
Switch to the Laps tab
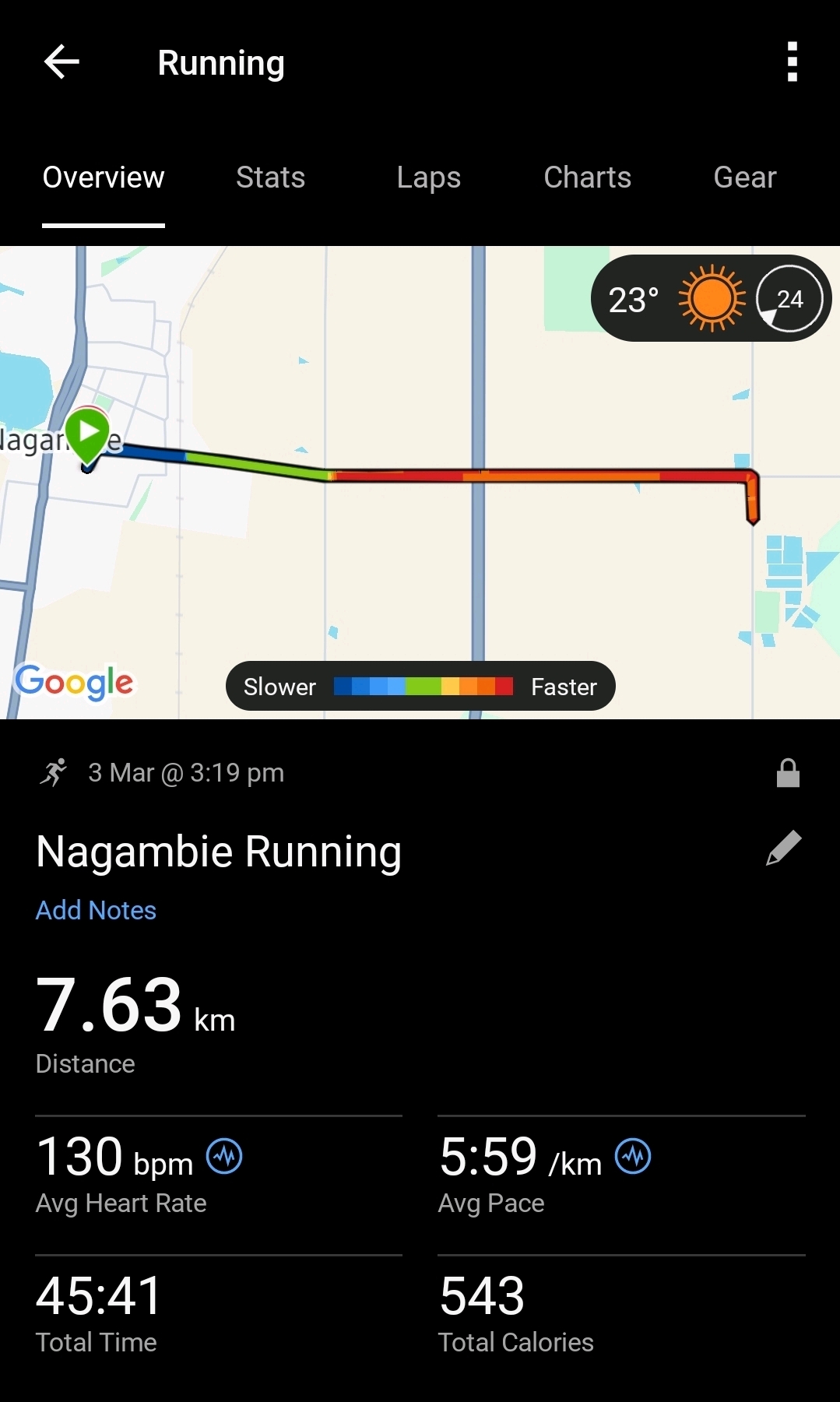click(428, 177)
